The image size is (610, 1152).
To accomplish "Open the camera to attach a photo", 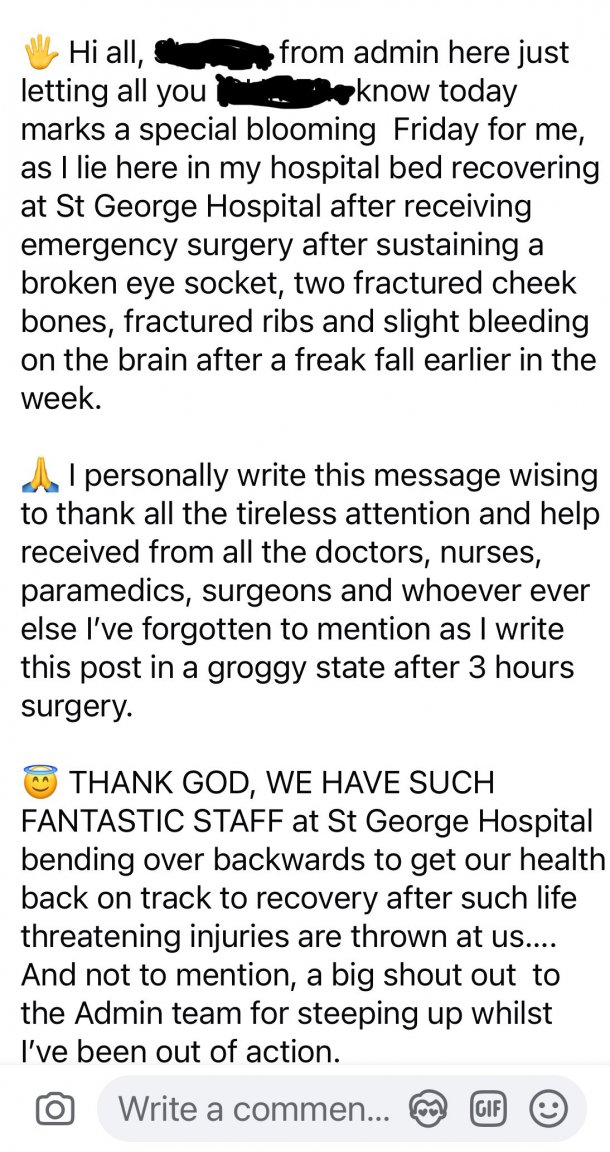I will click(54, 1109).
